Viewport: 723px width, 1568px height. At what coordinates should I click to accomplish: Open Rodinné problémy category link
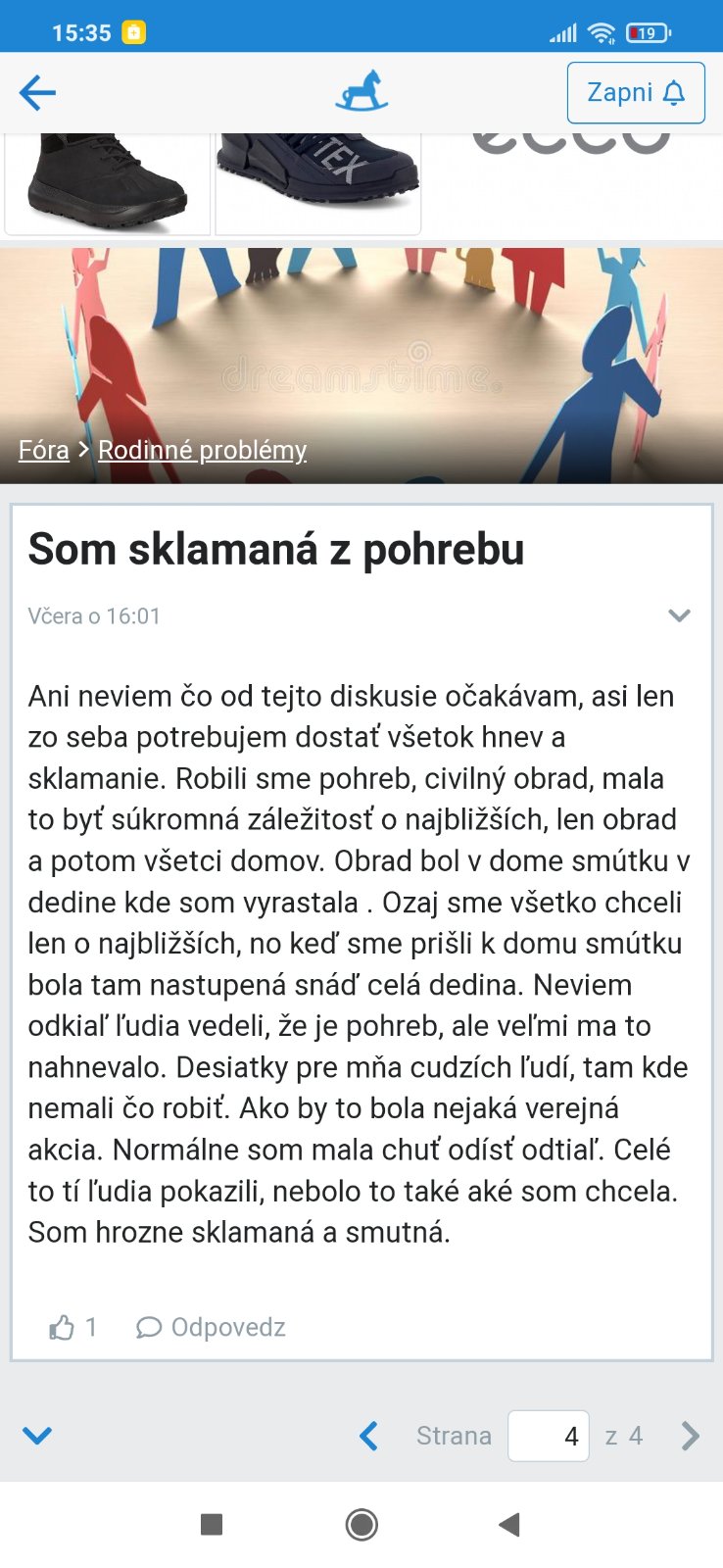(203, 450)
